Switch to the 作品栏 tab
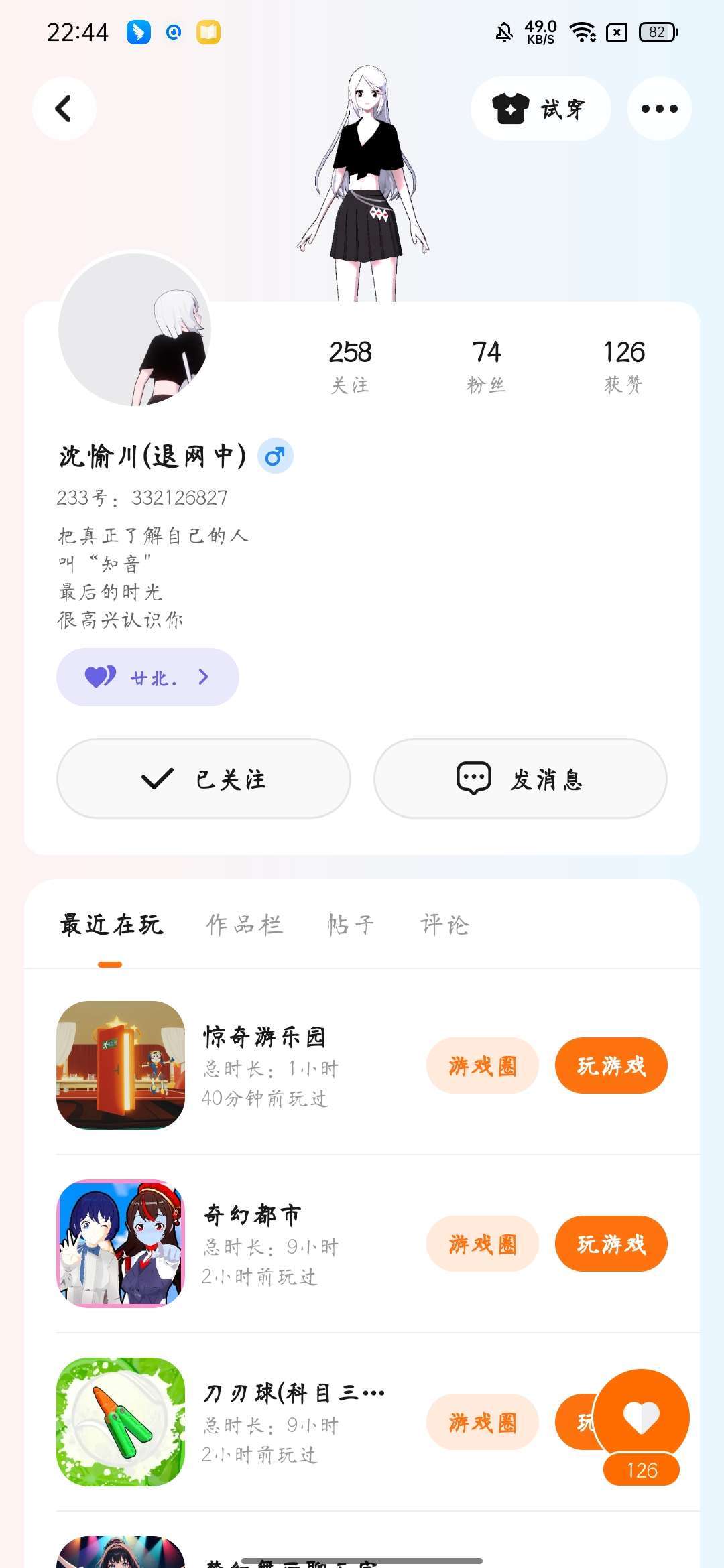The width and height of the screenshot is (724, 1568). click(244, 925)
